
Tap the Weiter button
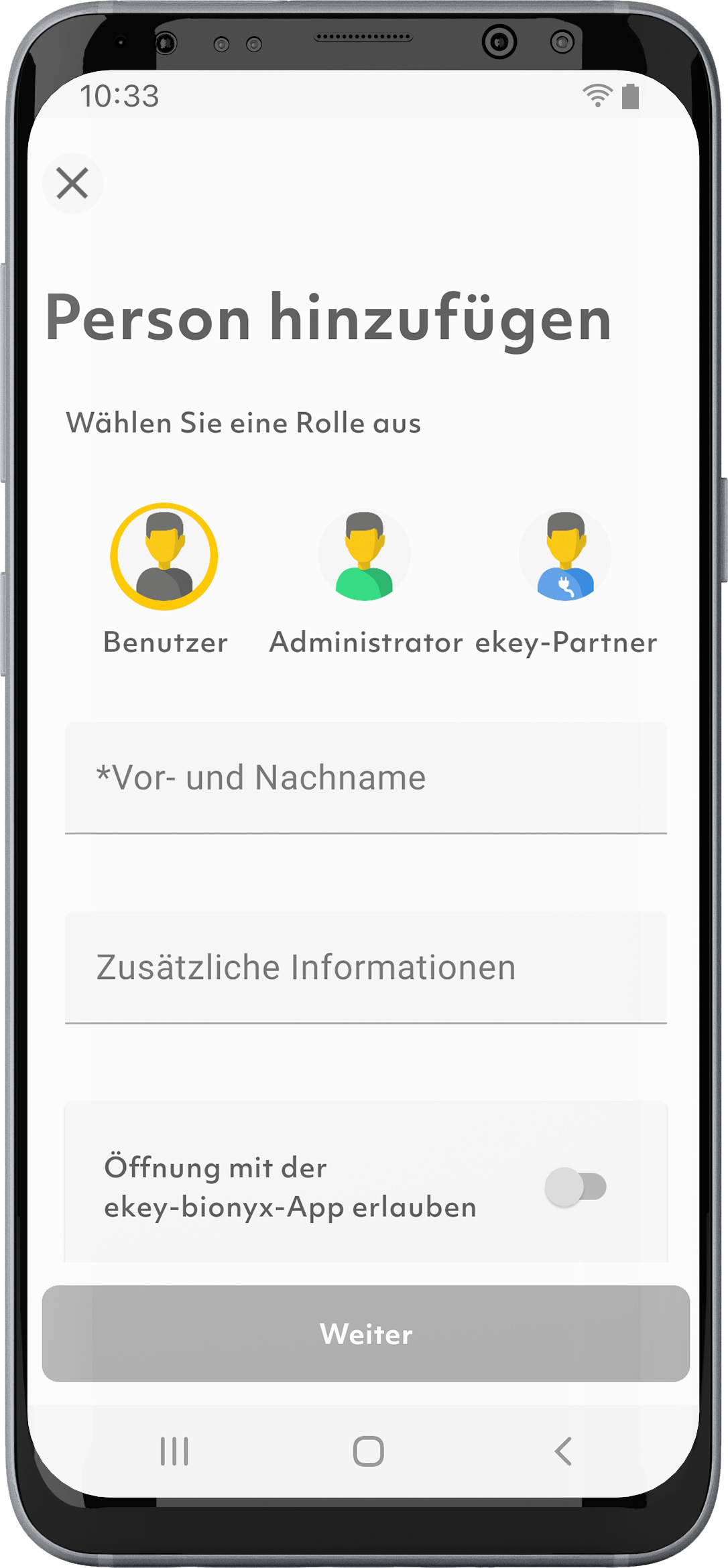(366, 1333)
